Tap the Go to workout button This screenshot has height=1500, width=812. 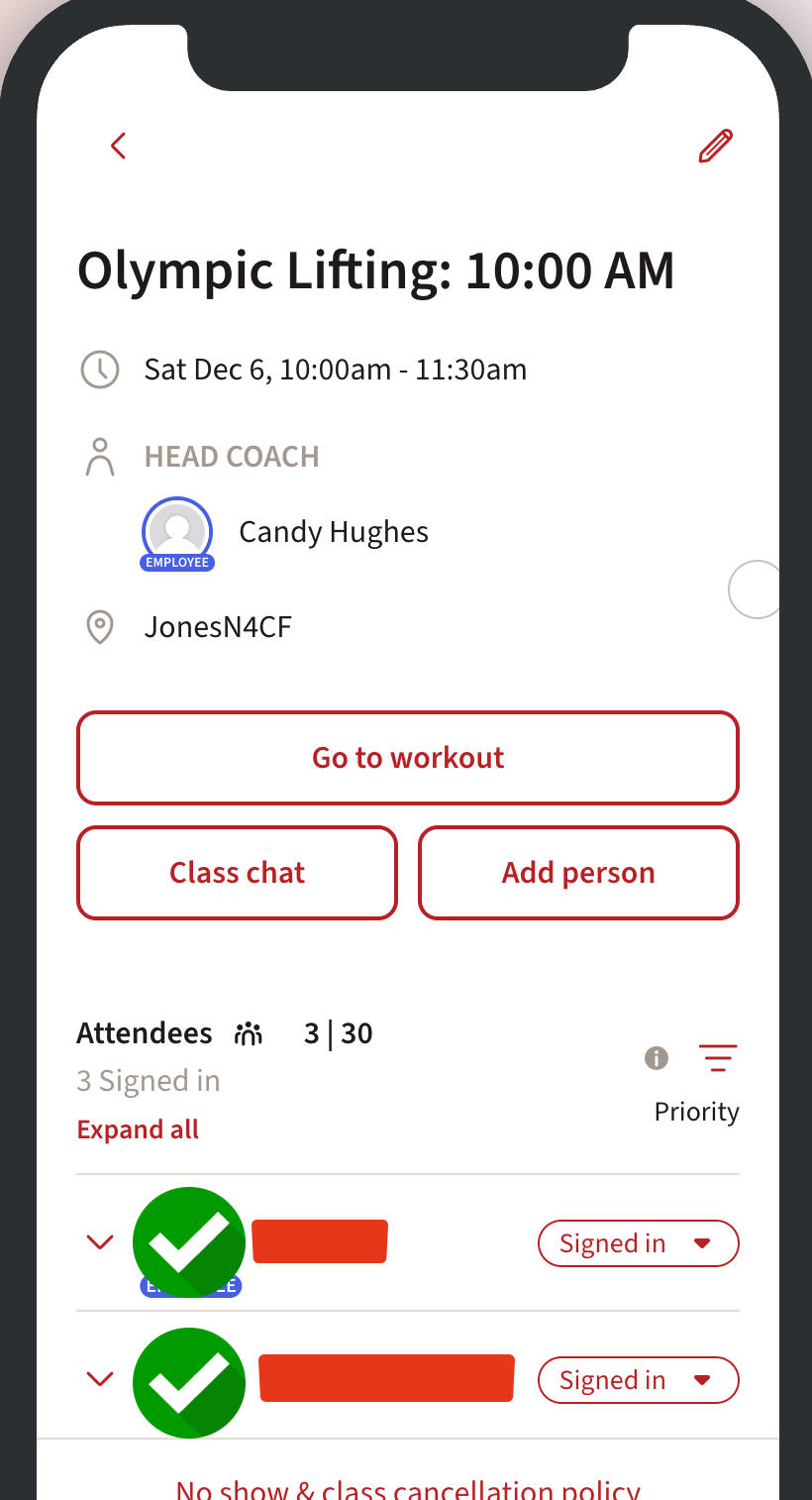pos(408,758)
